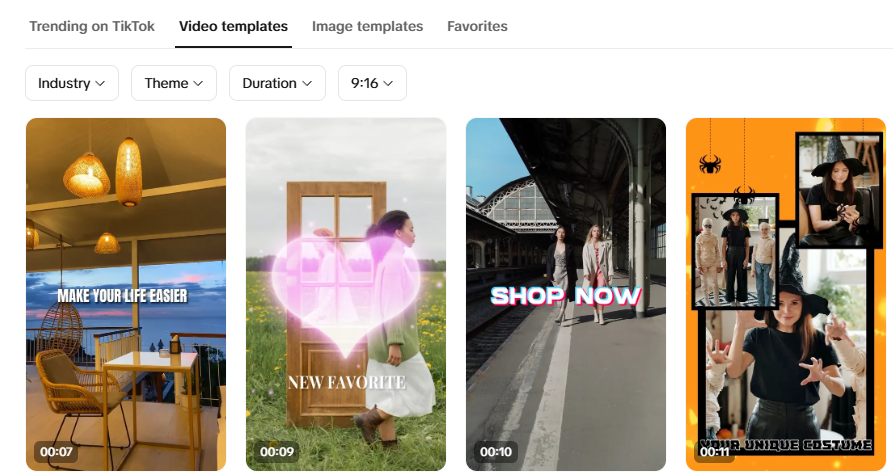Expand the Industry filter dropdown

(x=72, y=83)
